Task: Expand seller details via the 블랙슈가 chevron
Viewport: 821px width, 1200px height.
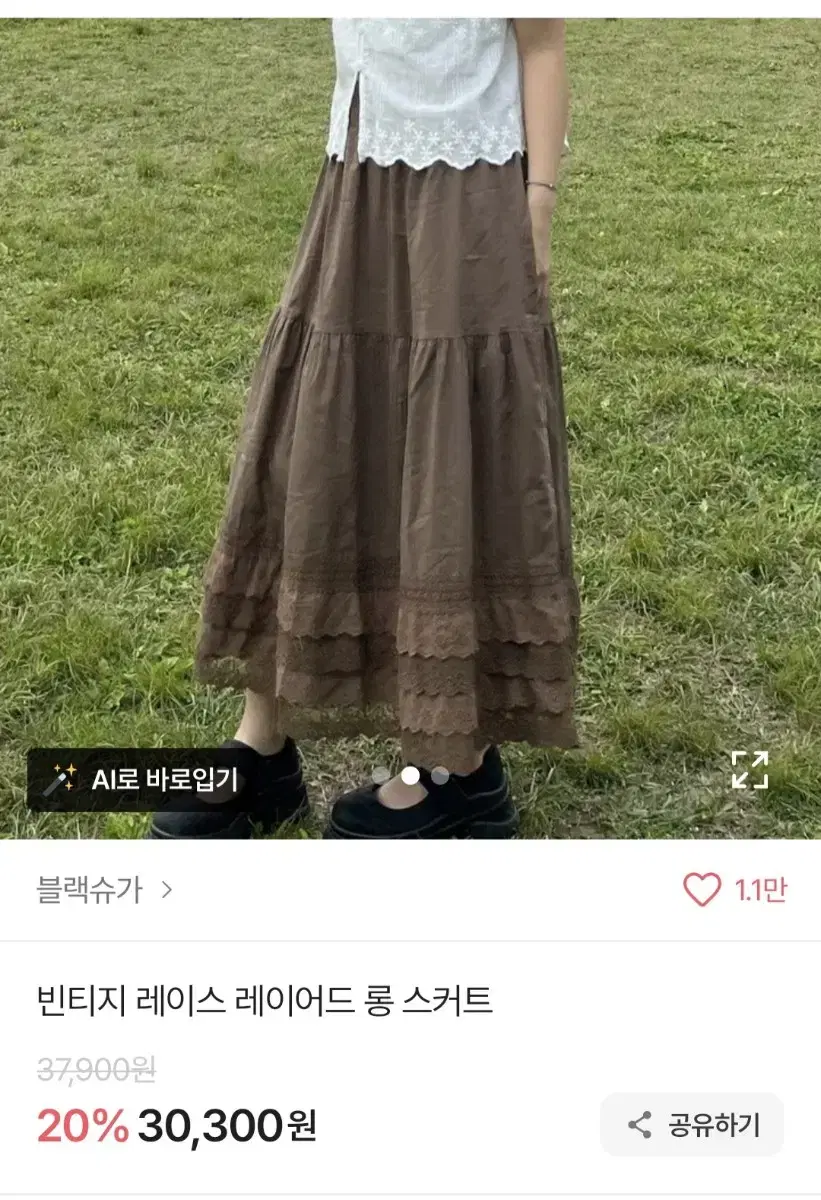Action: 166,888
